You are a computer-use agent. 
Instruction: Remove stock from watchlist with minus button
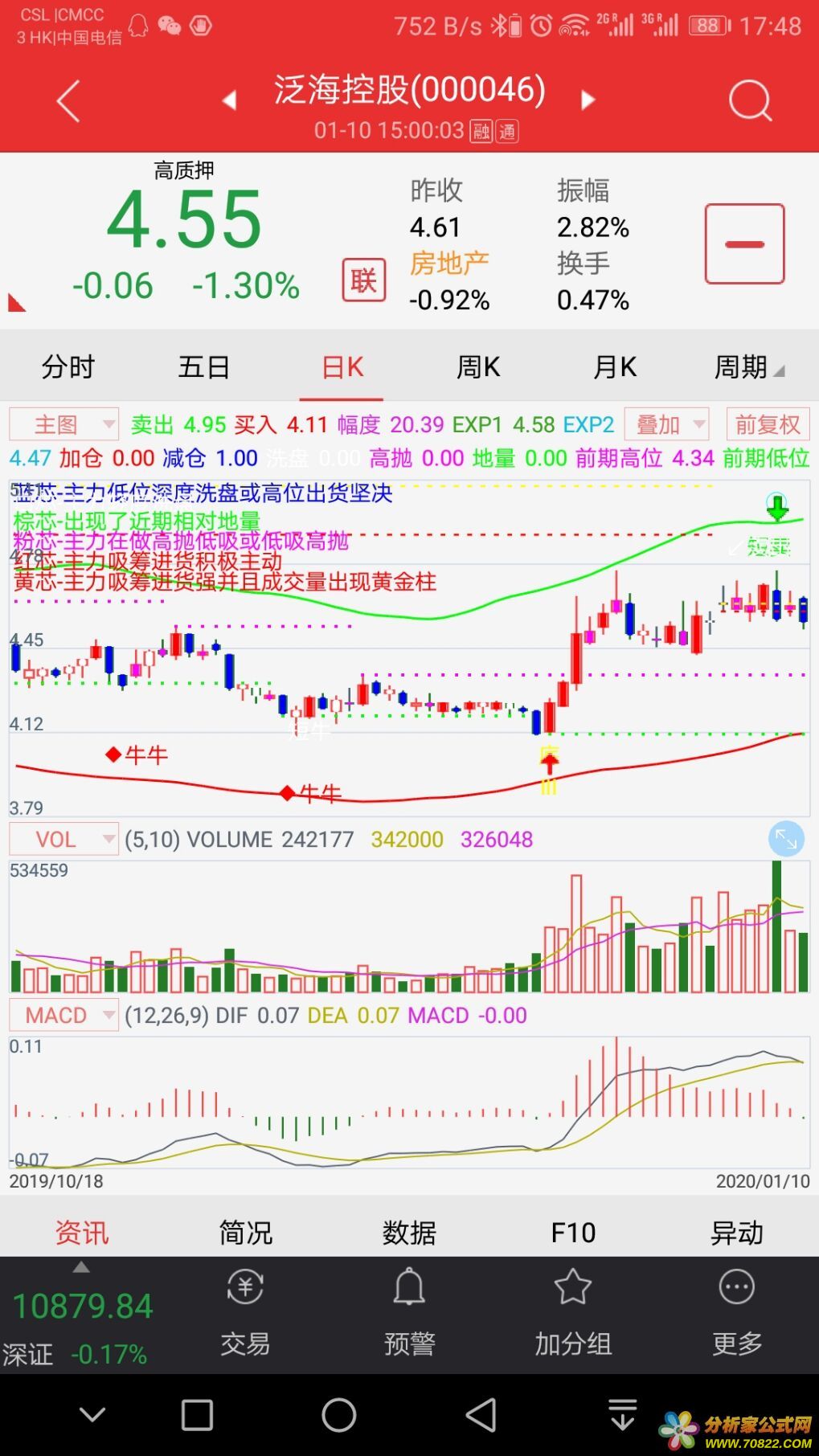pyautogui.click(x=744, y=243)
